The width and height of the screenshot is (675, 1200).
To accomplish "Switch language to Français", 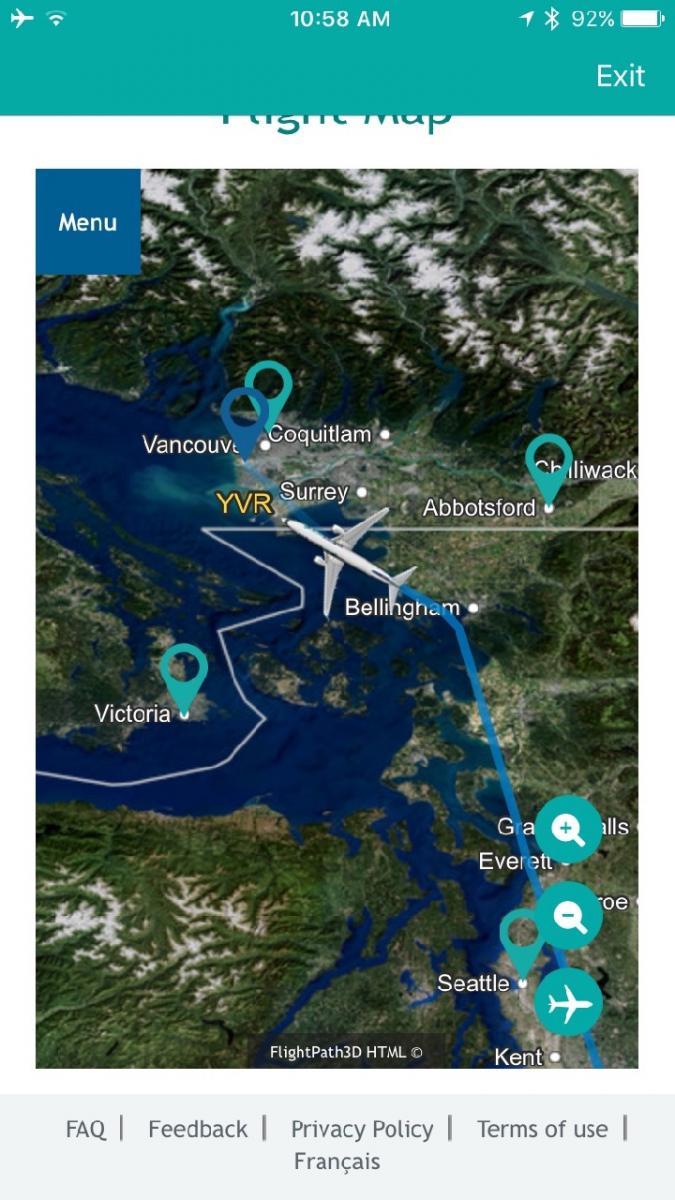I will click(x=337, y=1161).
